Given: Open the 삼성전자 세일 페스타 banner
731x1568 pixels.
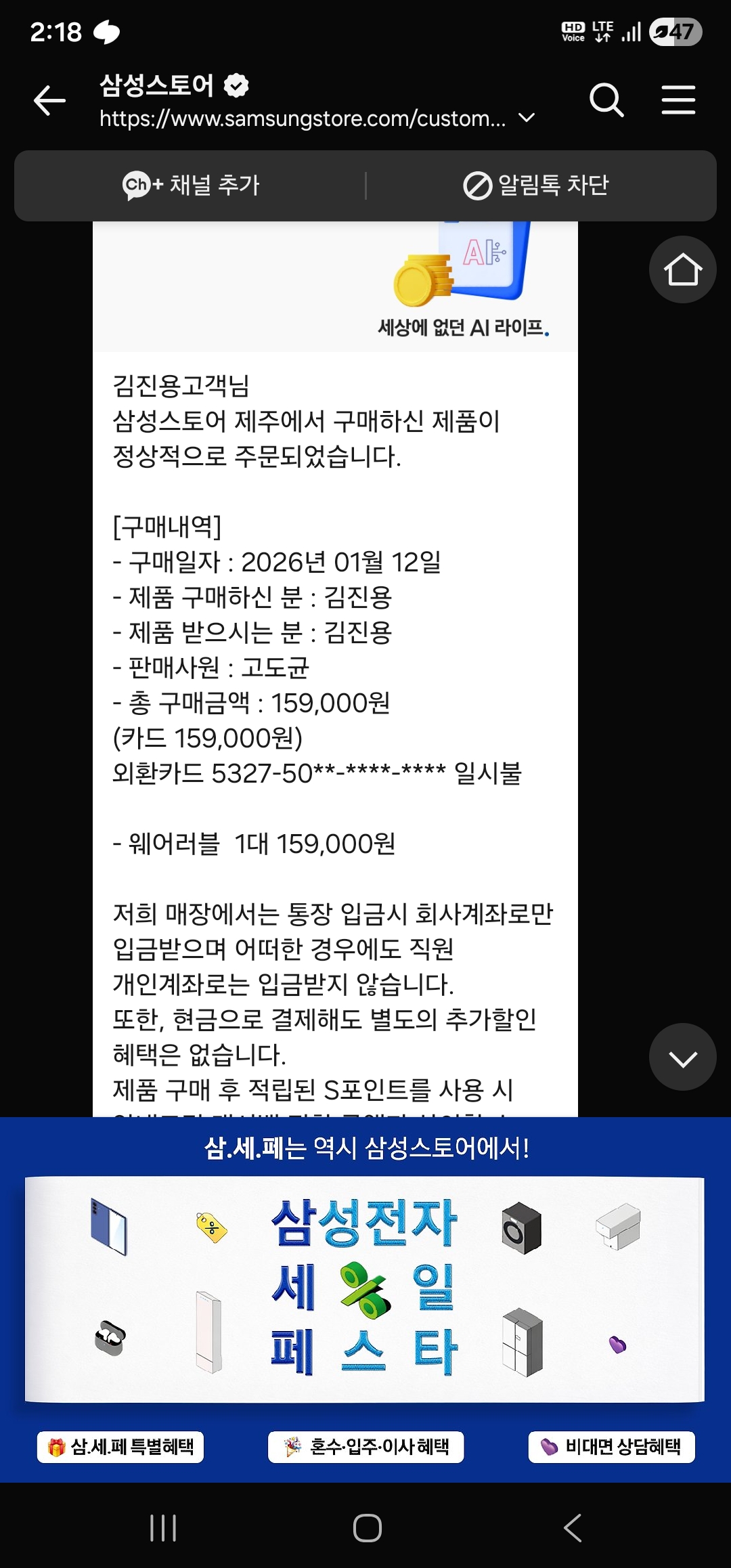Looking at the screenshot, I should 365,1289.
